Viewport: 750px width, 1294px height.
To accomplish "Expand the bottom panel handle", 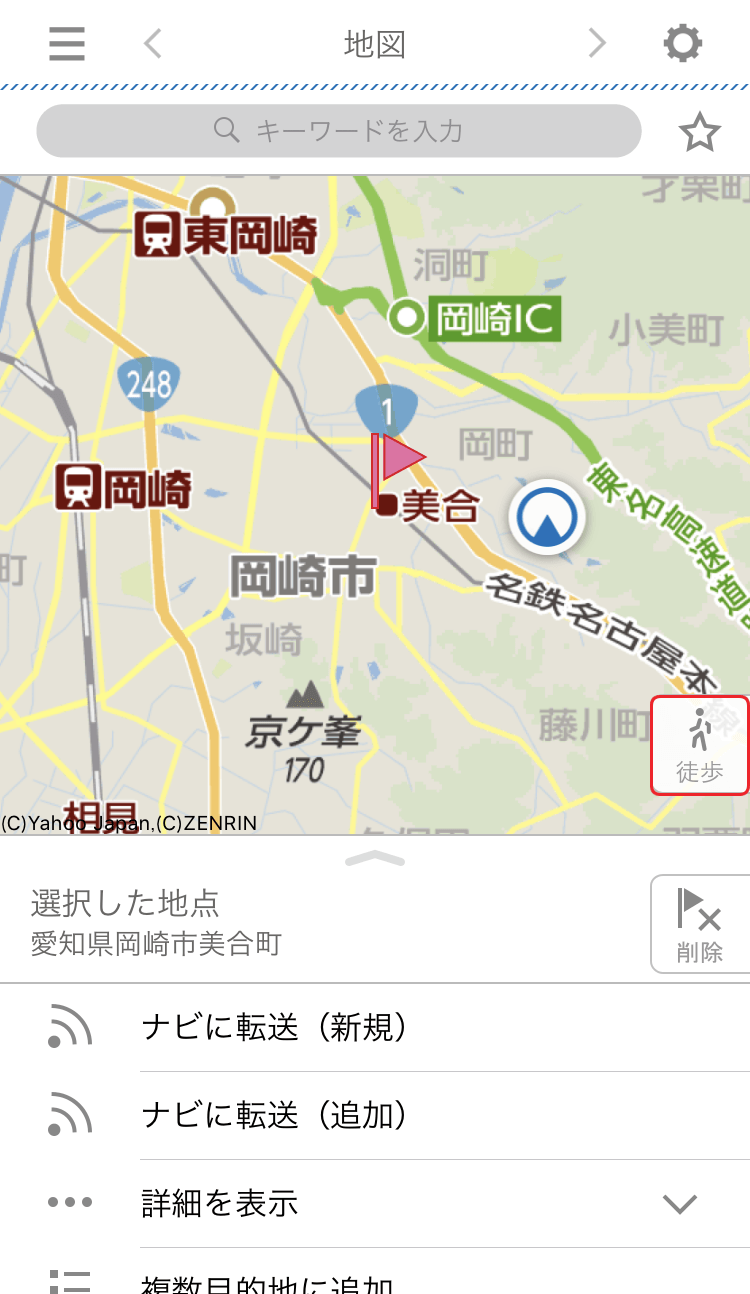I will 375,857.
